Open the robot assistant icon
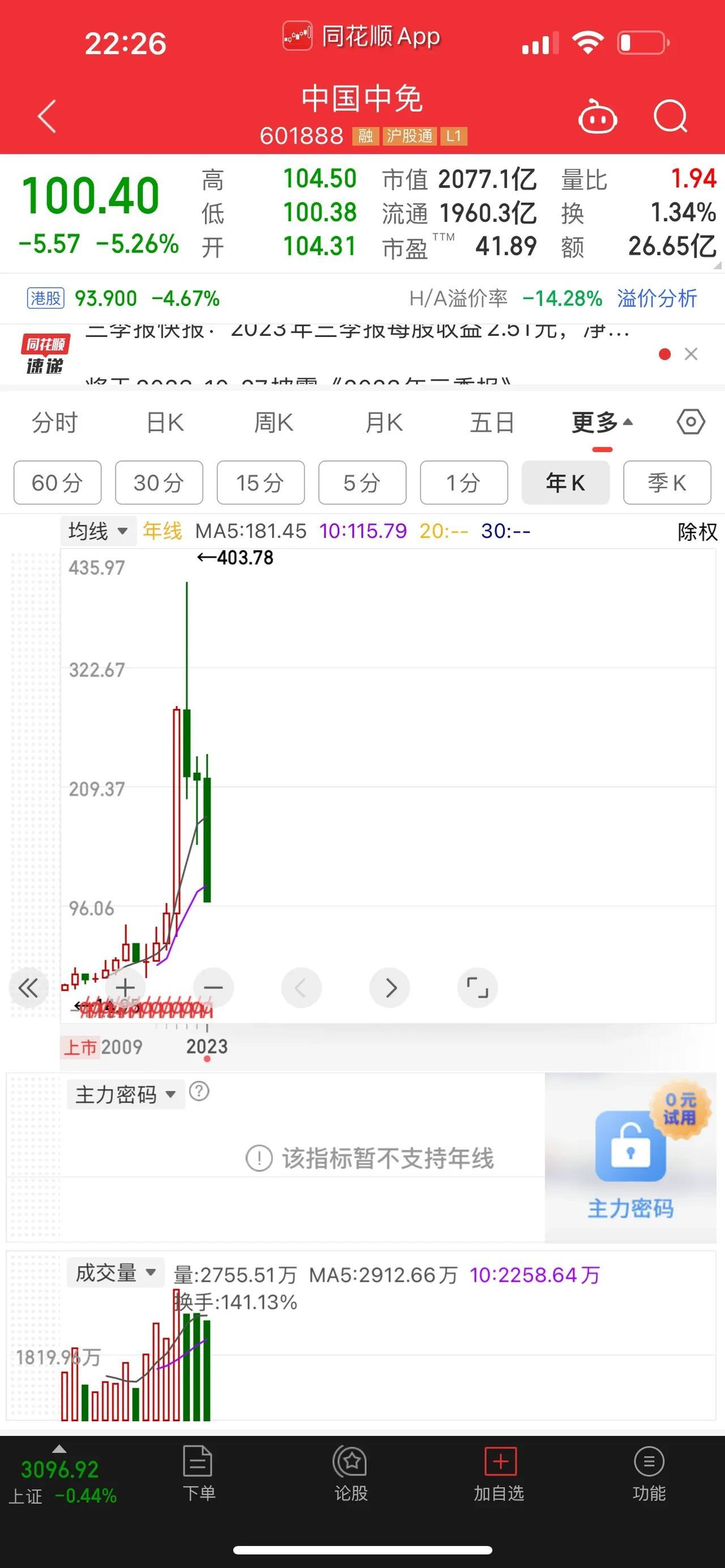 point(597,116)
